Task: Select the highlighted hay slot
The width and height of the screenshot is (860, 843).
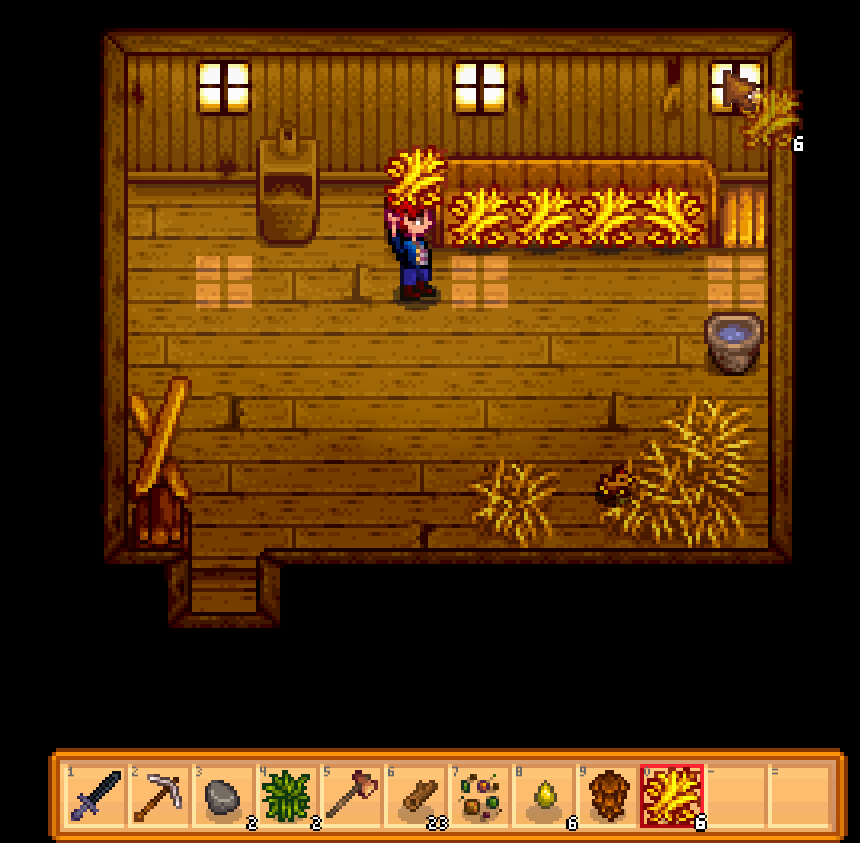Action: pyautogui.click(x=672, y=797)
